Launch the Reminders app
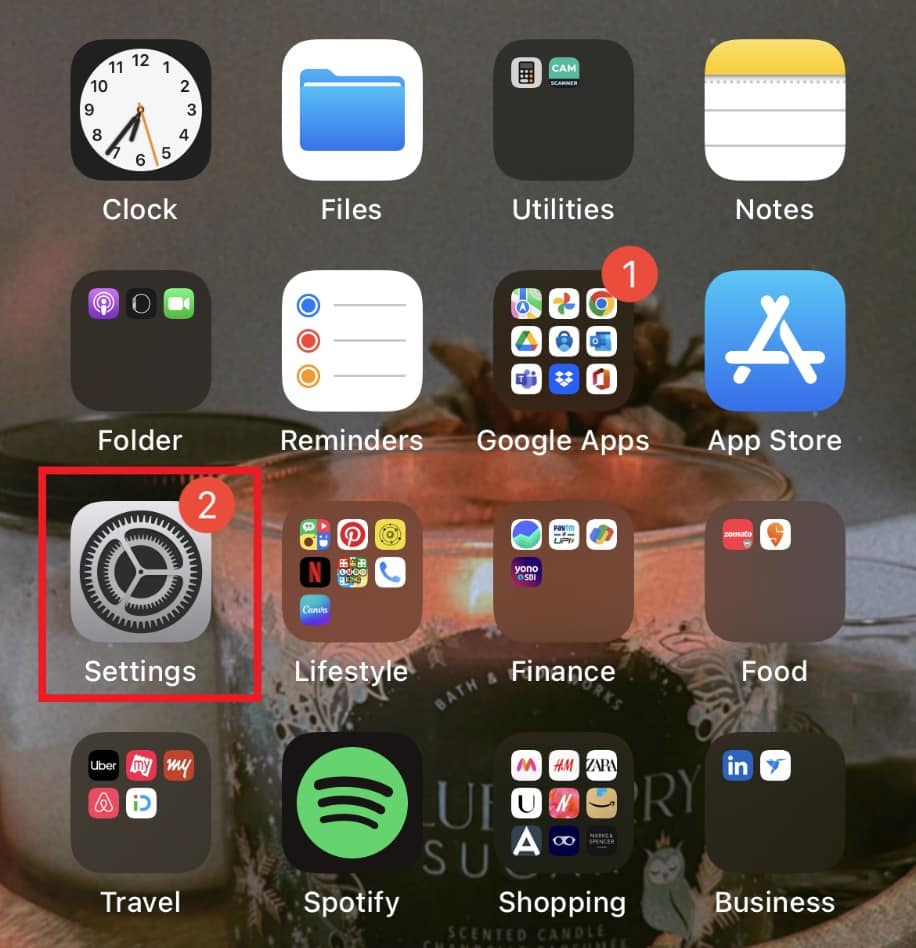This screenshot has height=948, width=916. [x=351, y=341]
